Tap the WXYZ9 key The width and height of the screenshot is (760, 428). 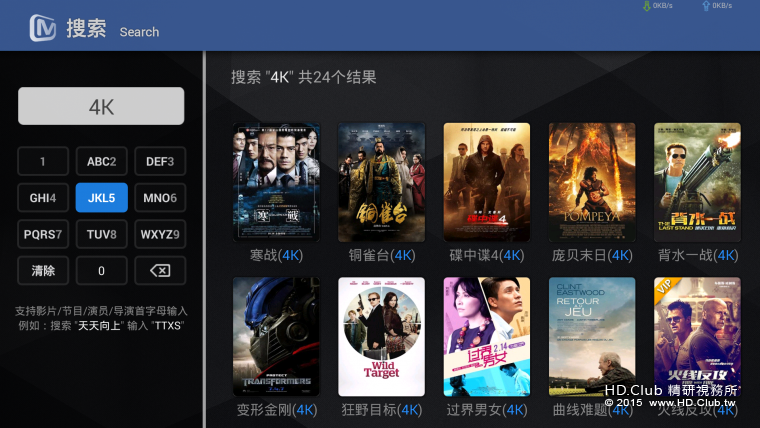pyautogui.click(x=159, y=235)
